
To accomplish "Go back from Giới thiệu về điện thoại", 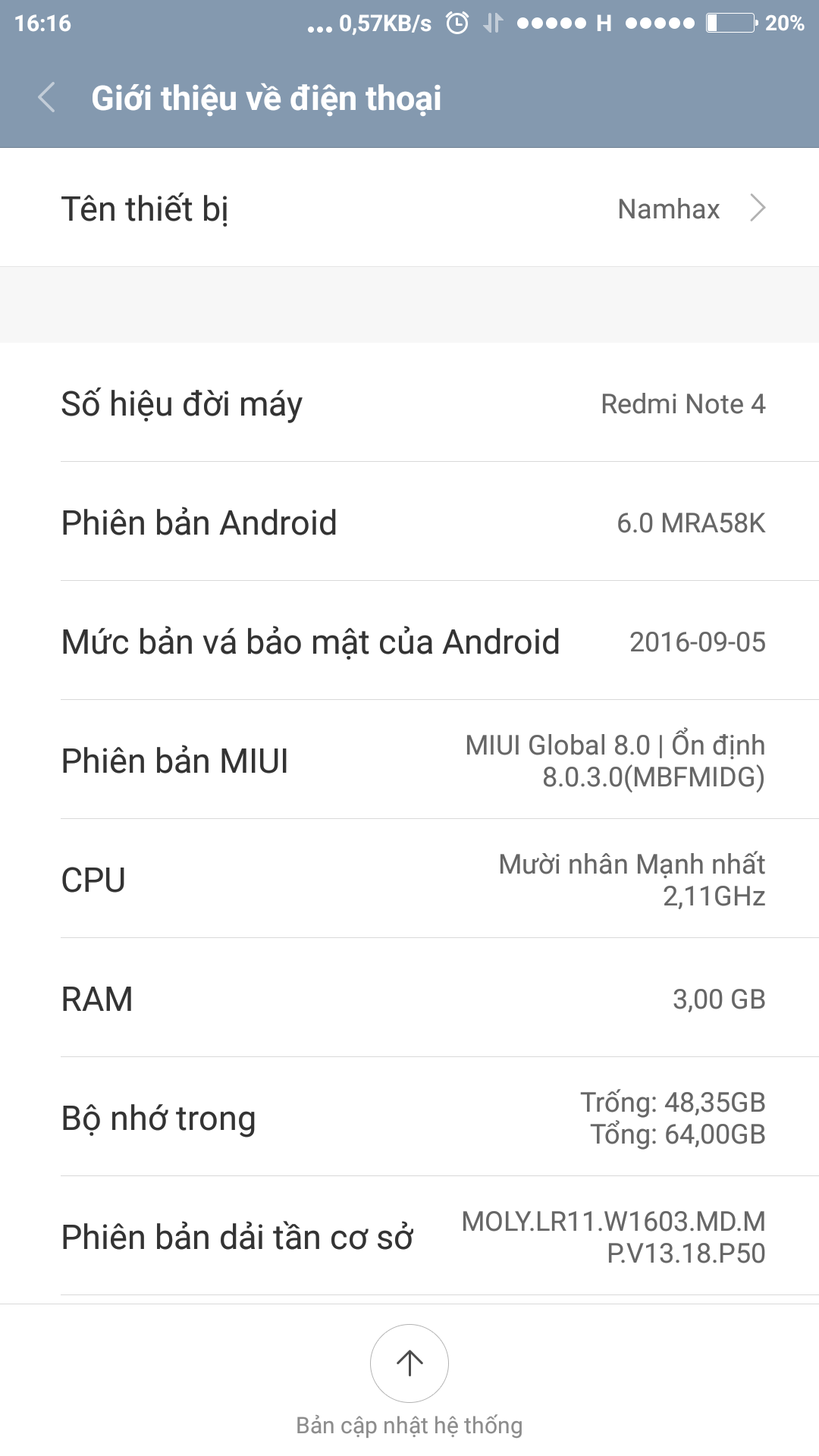I will 47,99.
